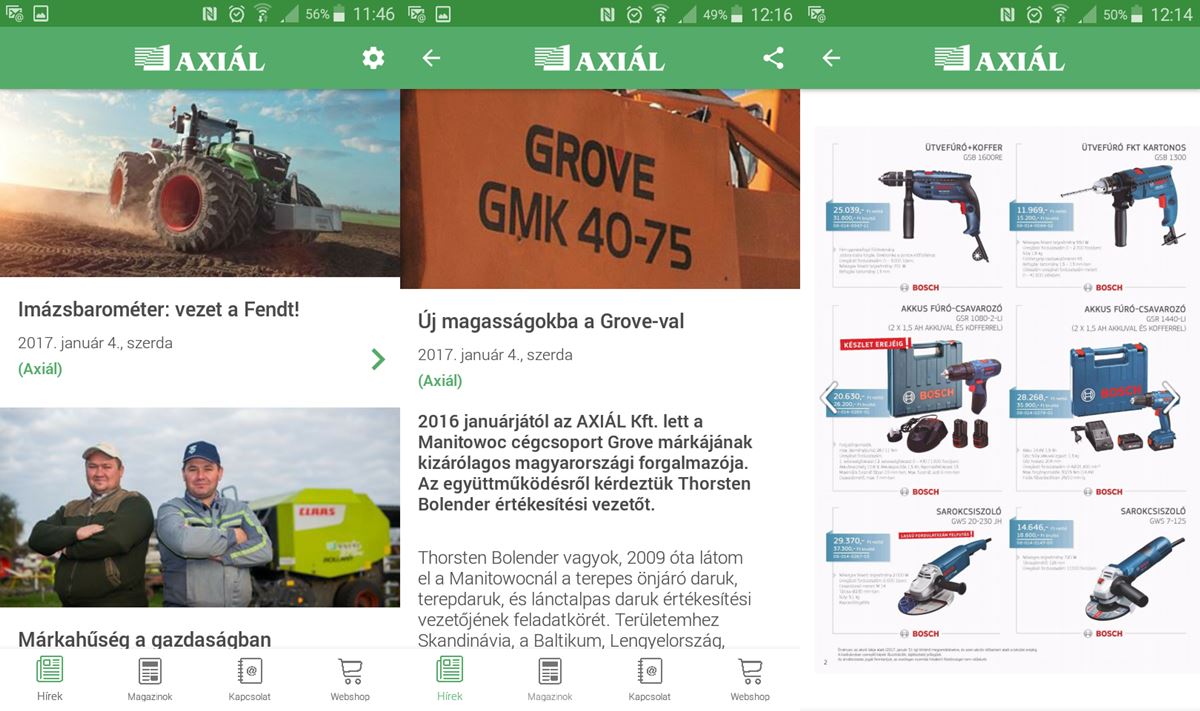Open Kapcsolat tab on the news list

[x=249, y=679]
